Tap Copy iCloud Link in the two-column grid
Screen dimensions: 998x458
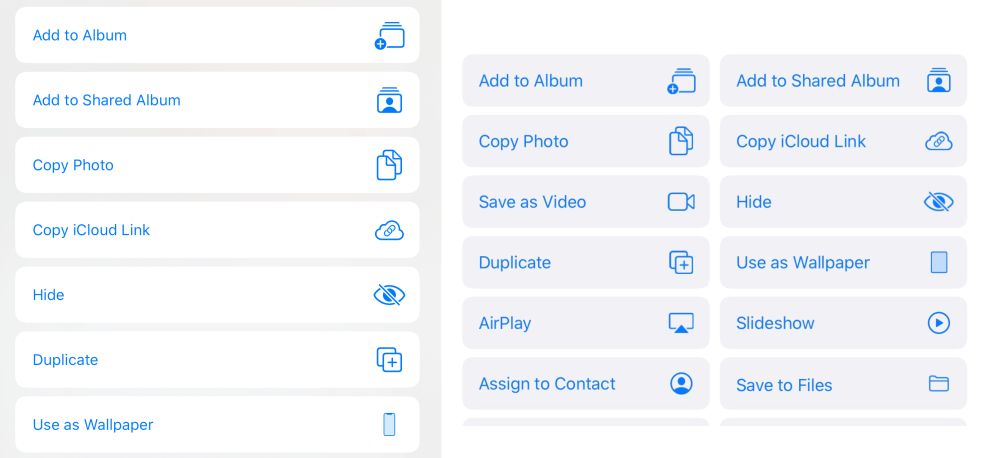coord(842,141)
